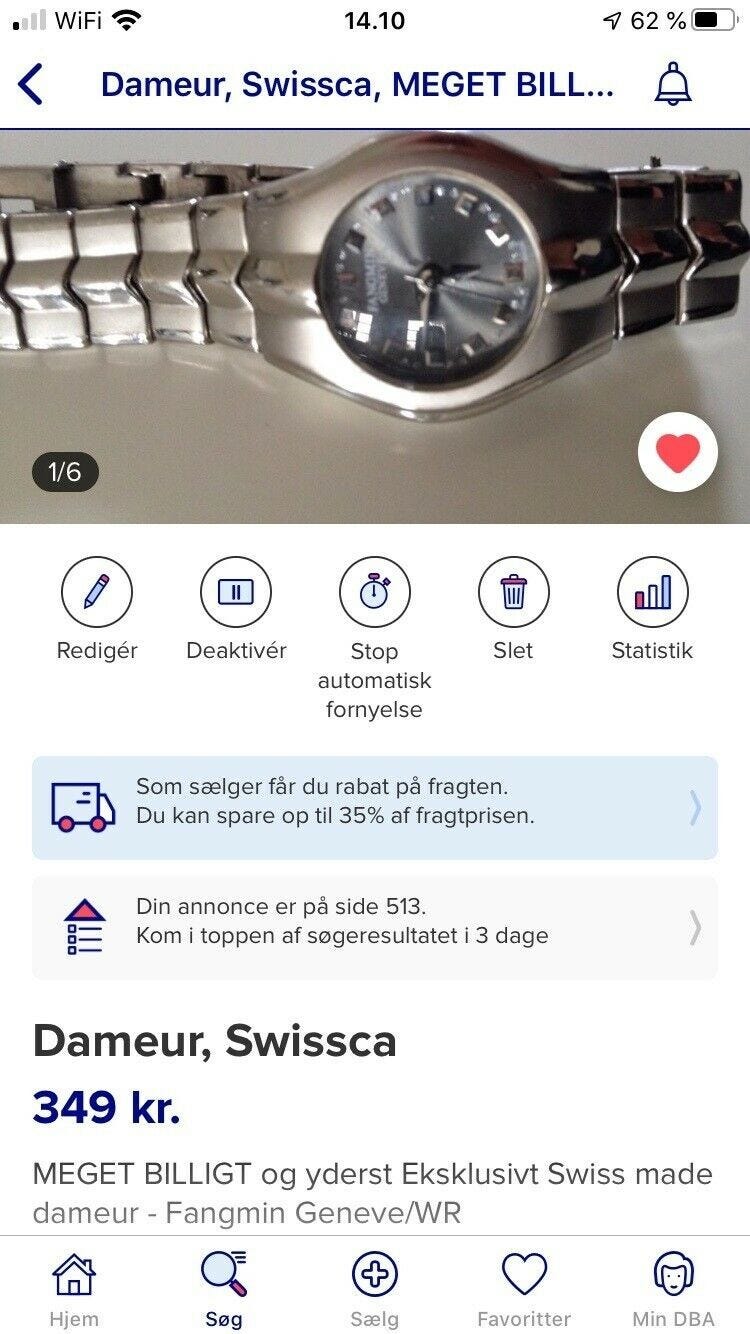The image size is (750, 1334).
Task: Delete the listing using the Slet trash icon
Action: pos(513,591)
